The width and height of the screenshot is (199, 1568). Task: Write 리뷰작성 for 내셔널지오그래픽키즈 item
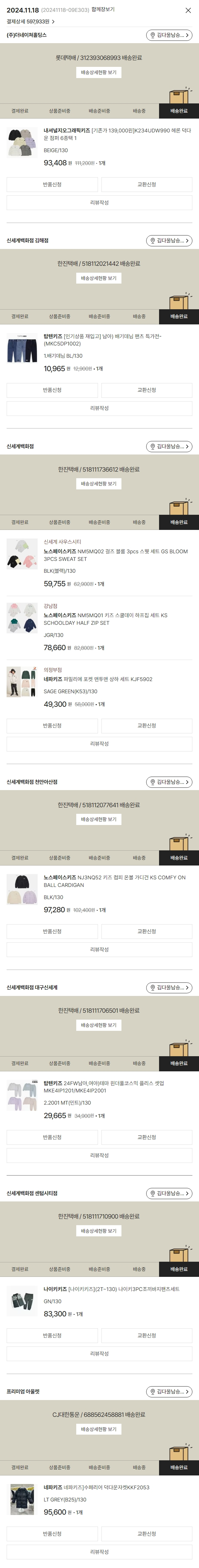[x=99, y=203]
